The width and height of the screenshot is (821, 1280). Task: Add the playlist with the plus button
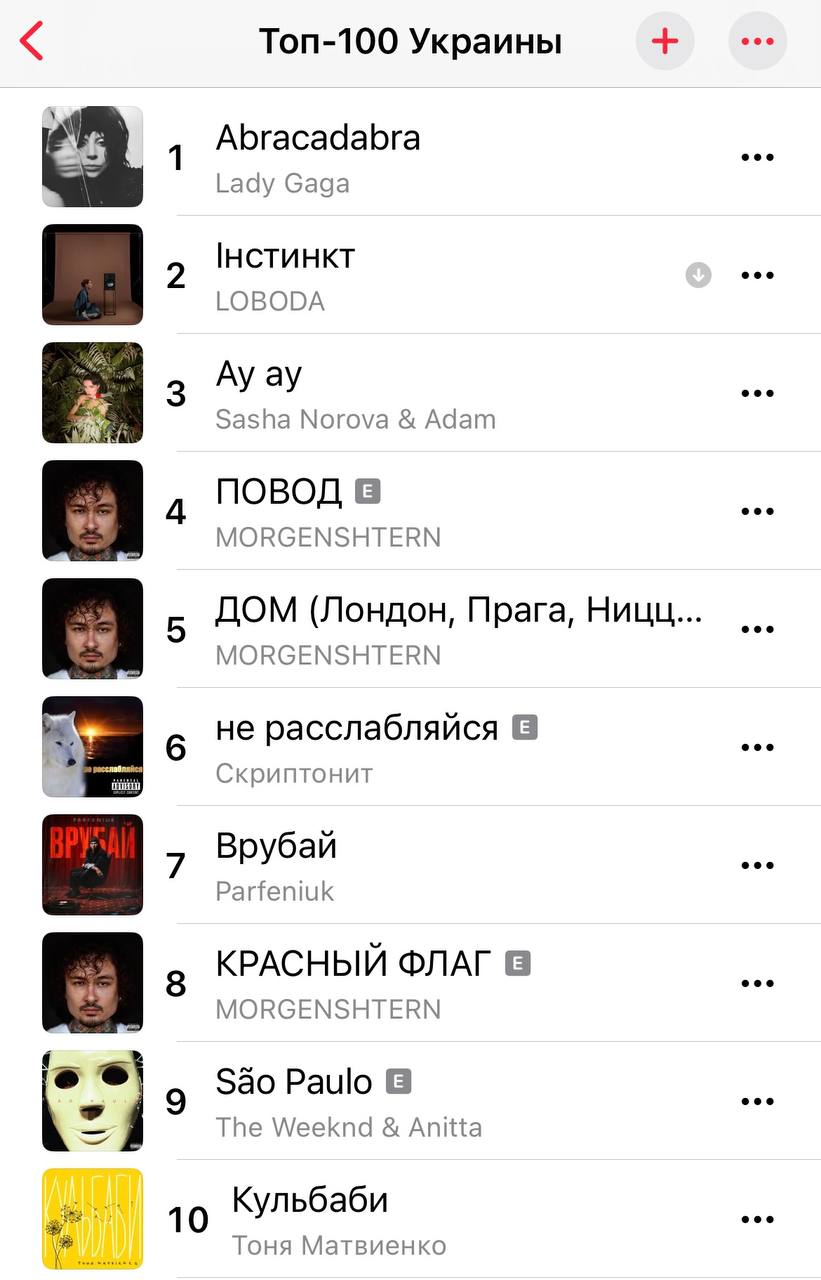[665, 41]
